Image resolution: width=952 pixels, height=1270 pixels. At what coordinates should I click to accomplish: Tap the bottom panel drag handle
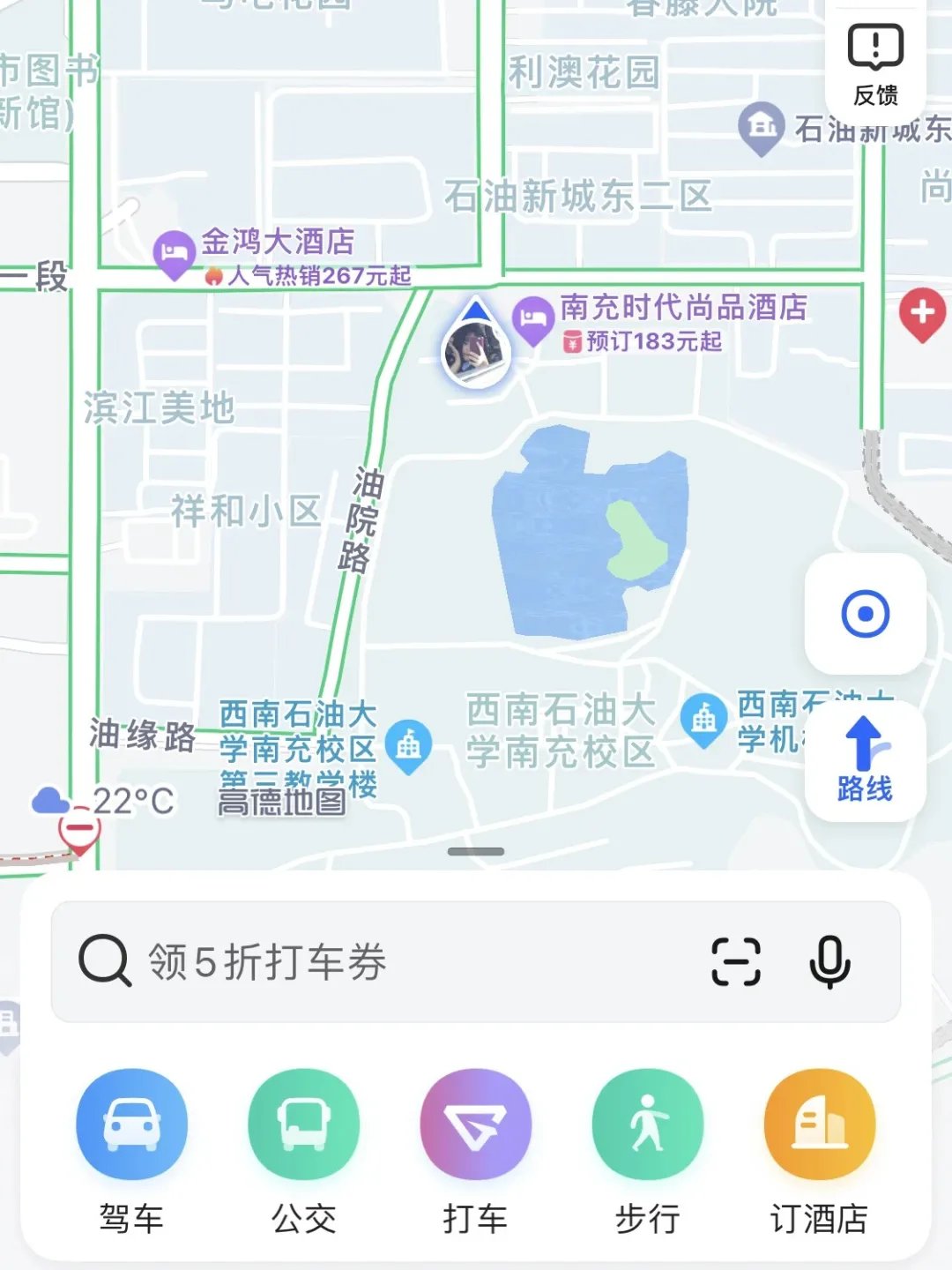pos(476,852)
